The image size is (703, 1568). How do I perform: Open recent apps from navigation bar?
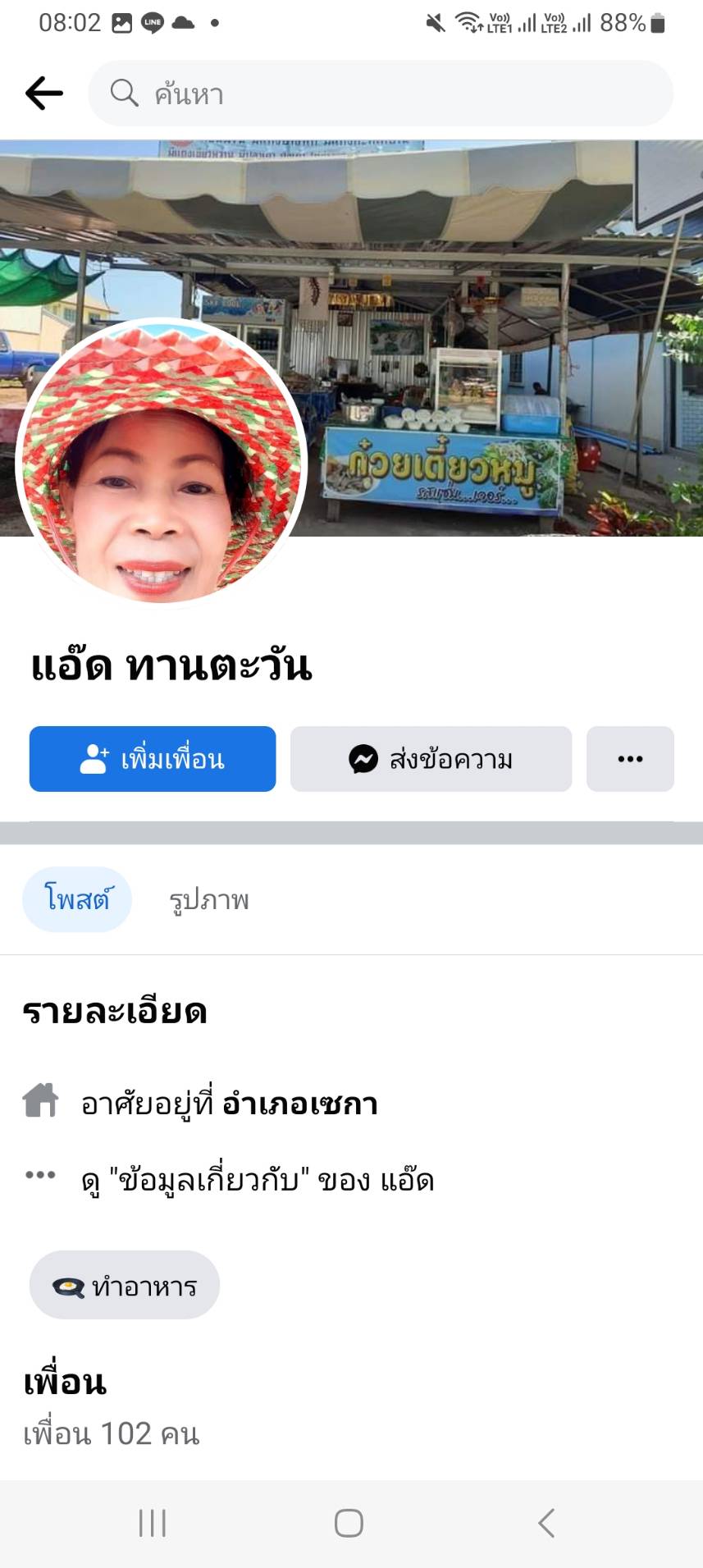(x=153, y=1523)
